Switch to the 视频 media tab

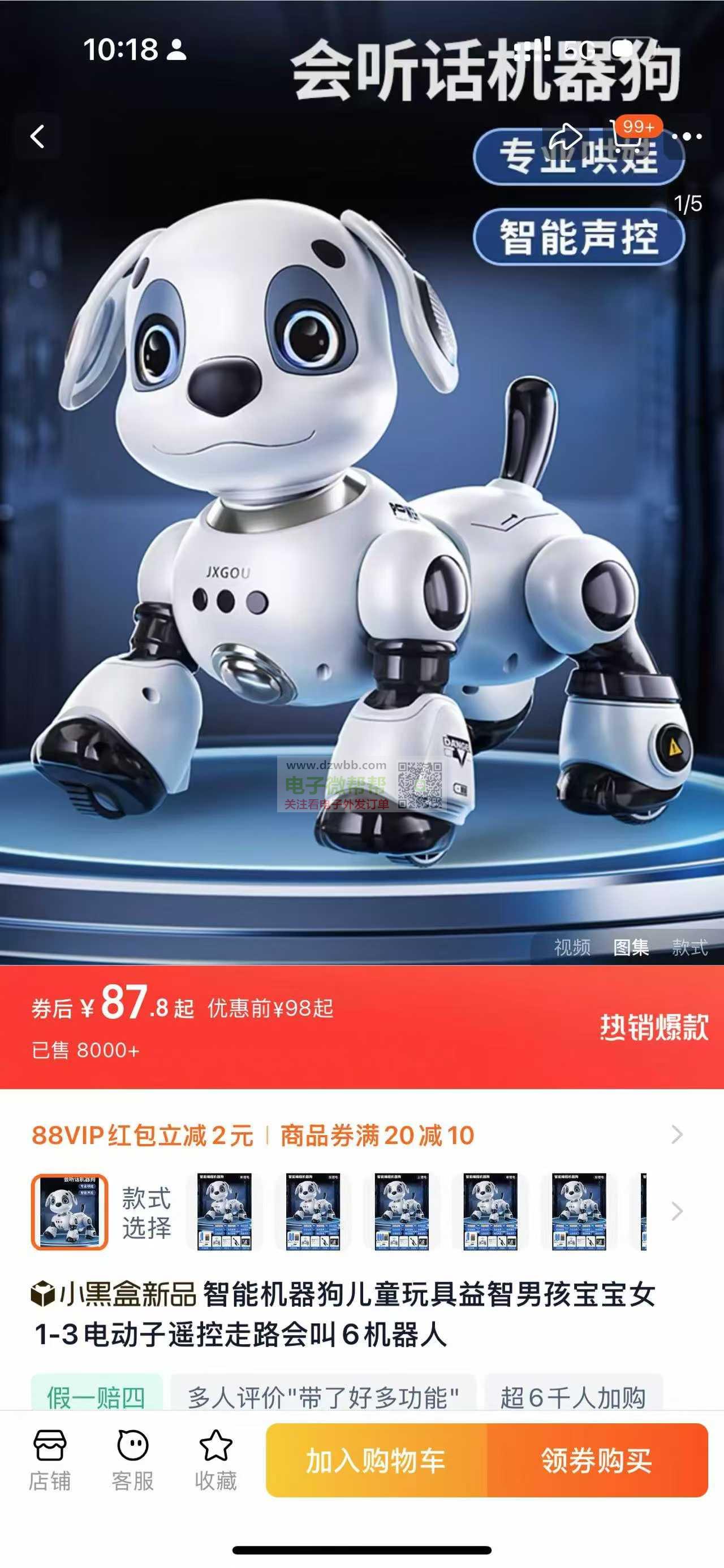click(x=572, y=947)
